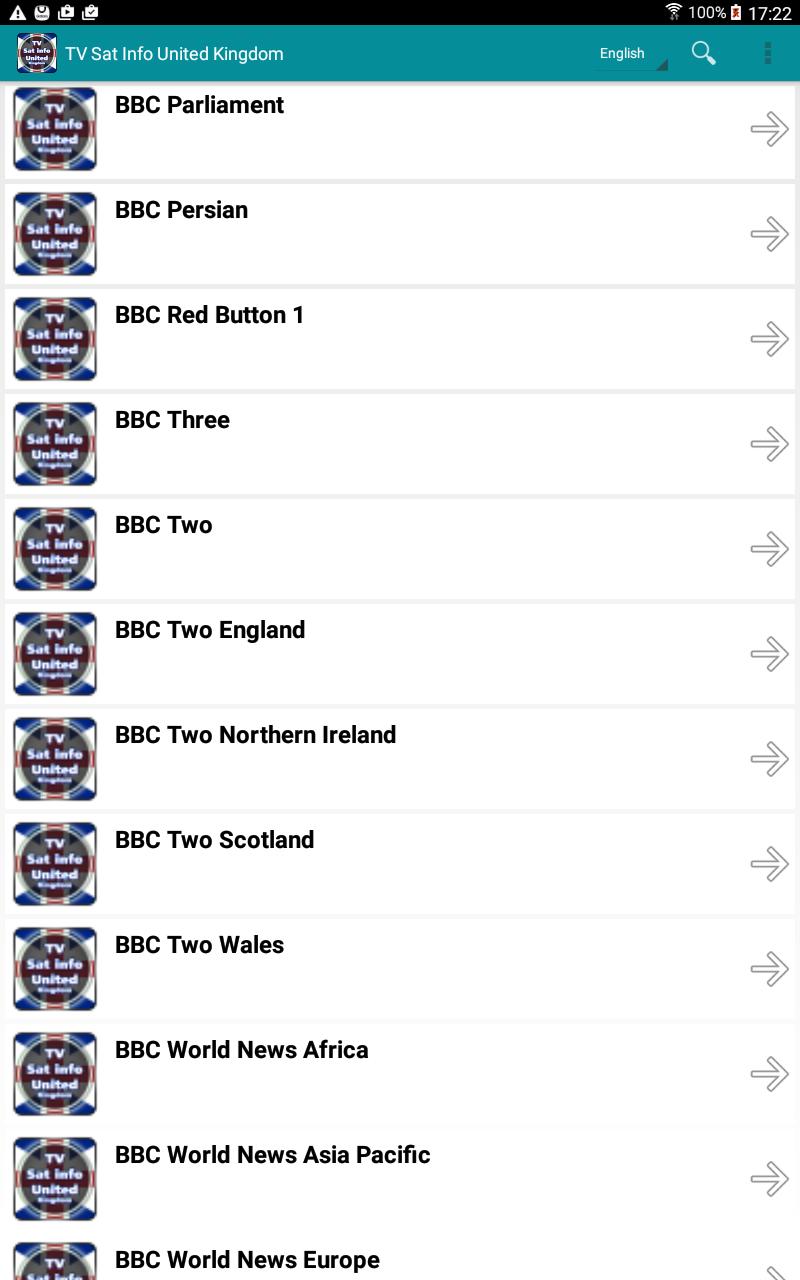The width and height of the screenshot is (800, 1280).
Task: Expand the English language dropdown
Action: pos(632,54)
